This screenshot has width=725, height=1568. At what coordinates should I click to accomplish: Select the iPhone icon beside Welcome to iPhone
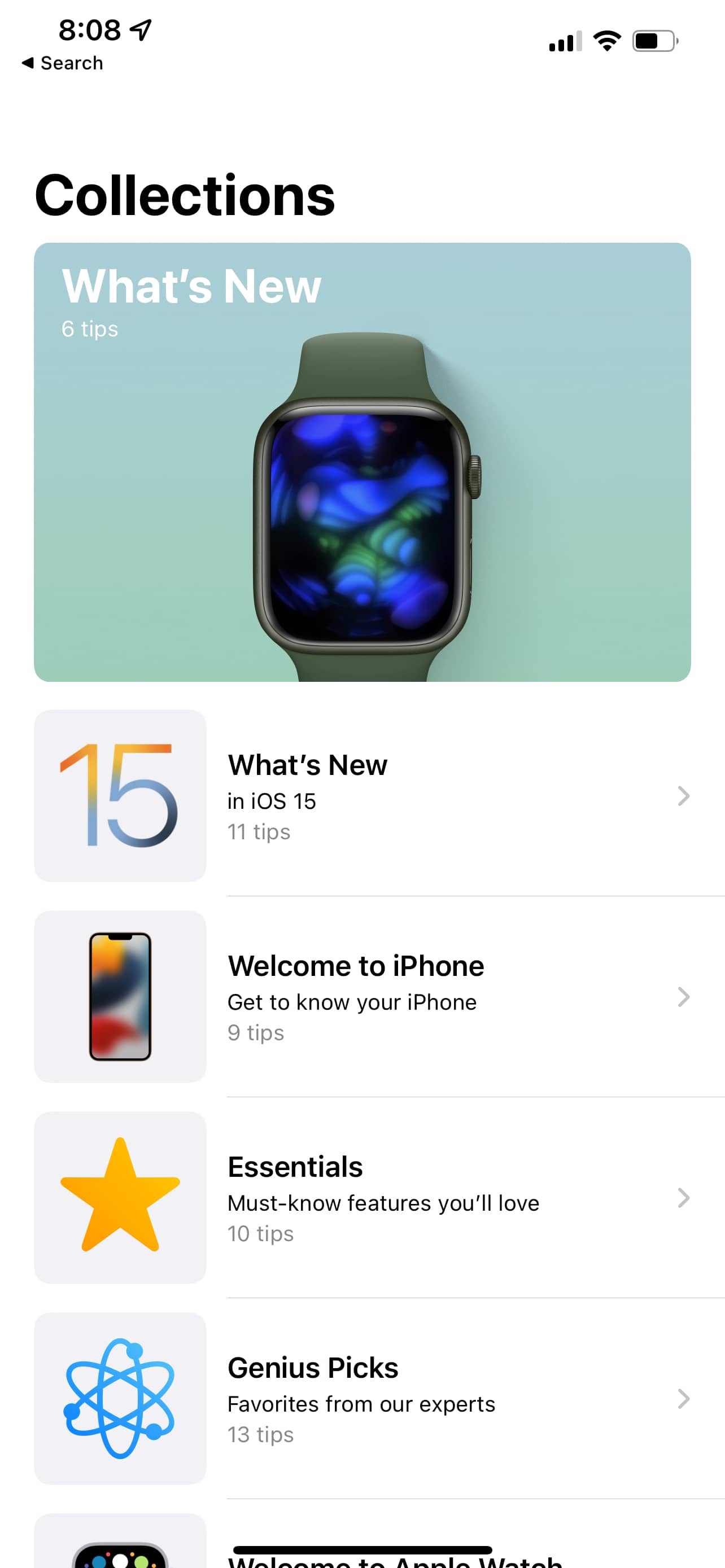pos(120,997)
